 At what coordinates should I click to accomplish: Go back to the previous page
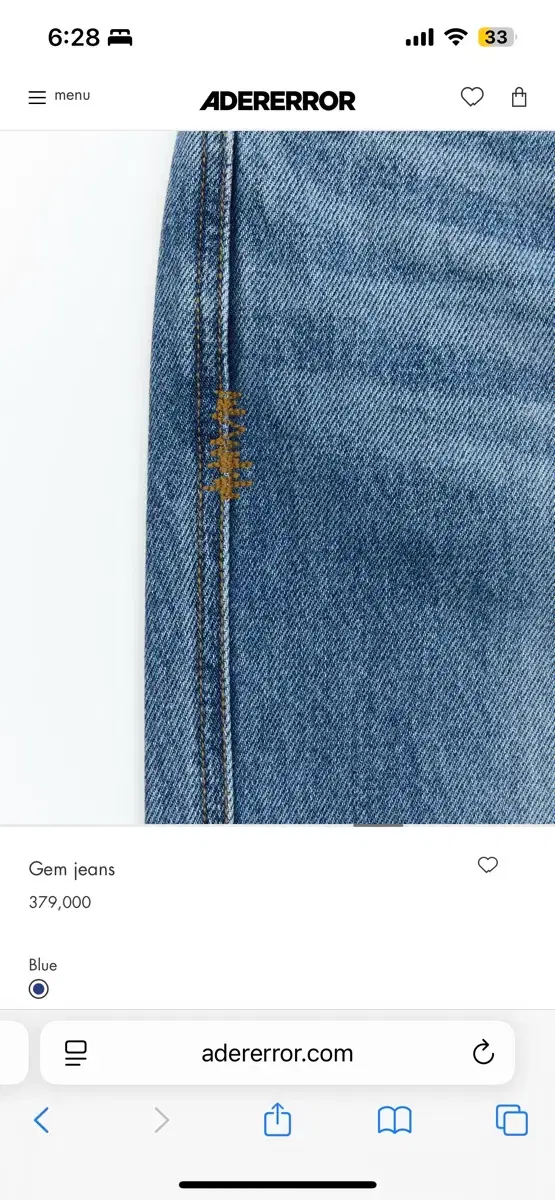41,1120
